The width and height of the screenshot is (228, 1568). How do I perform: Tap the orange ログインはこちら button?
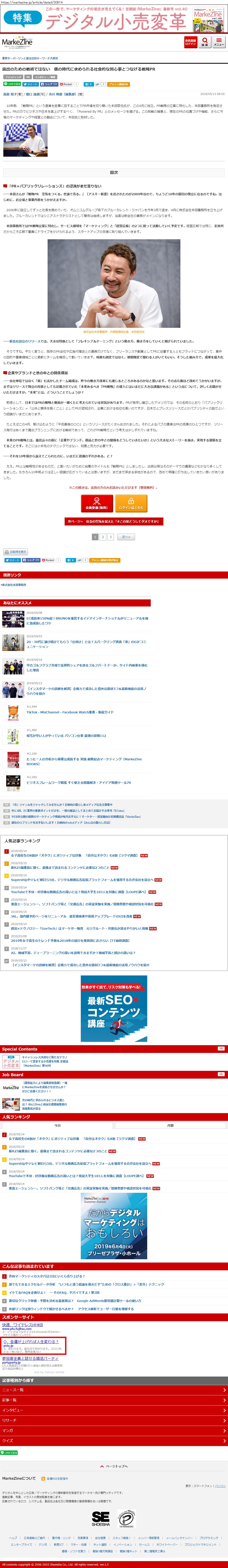click(x=131, y=503)
